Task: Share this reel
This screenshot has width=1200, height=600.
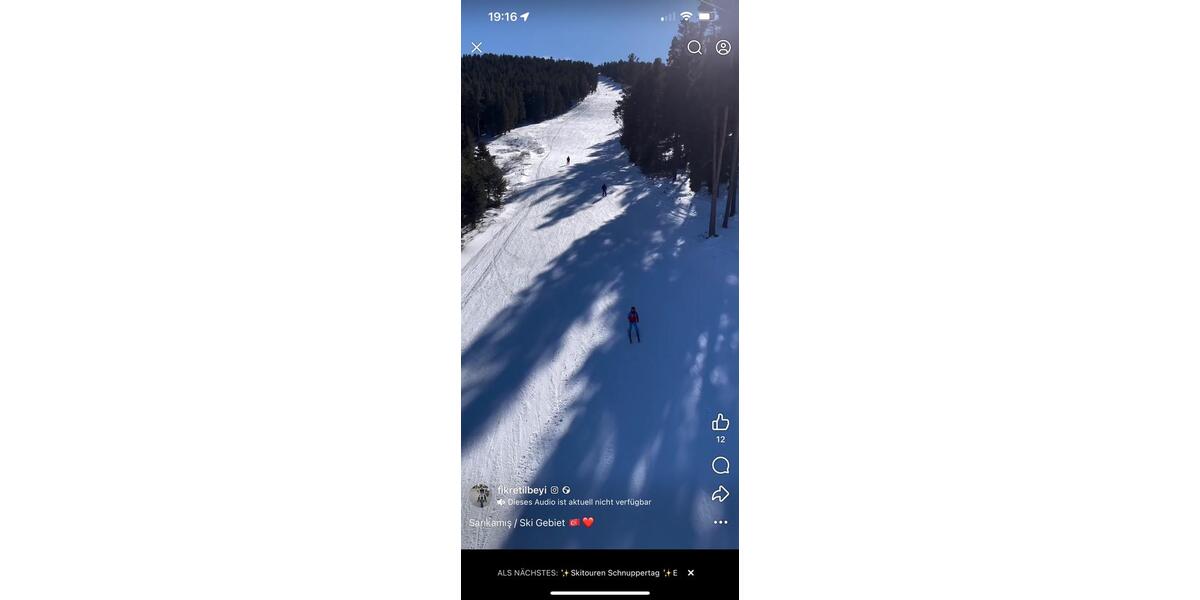Action: tap(720, 494)
